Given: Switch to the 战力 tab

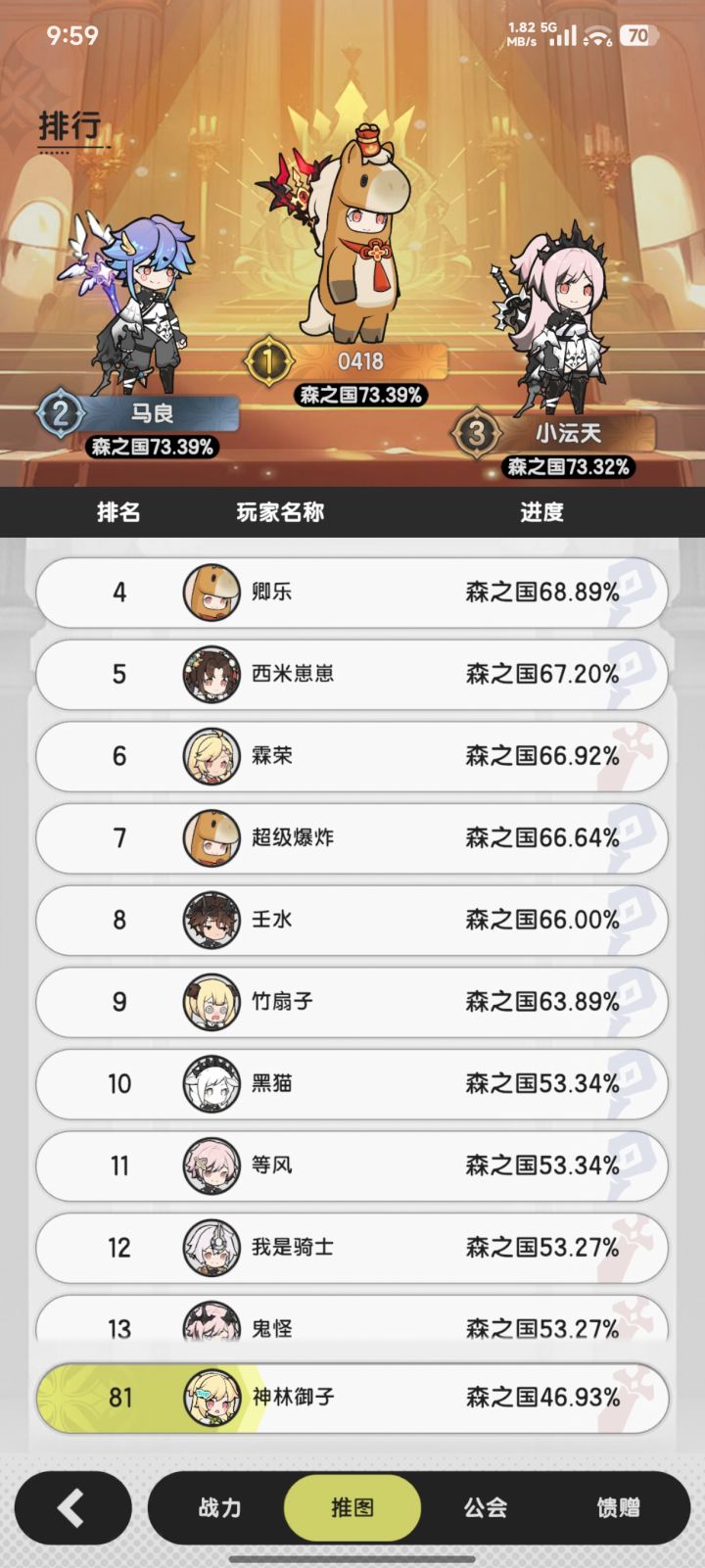Looking at the screenshot, I should click(217, 1508).
